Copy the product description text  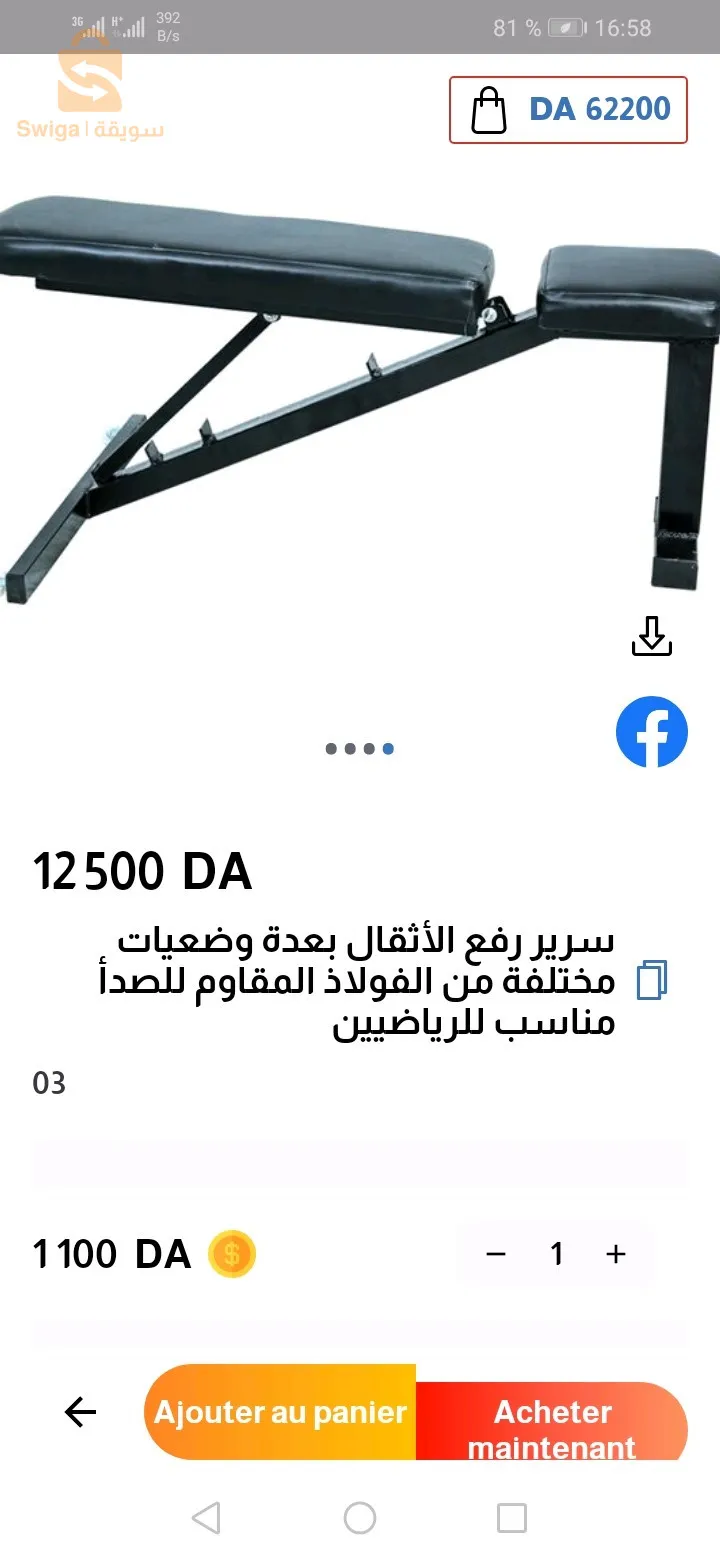(652, 979)
